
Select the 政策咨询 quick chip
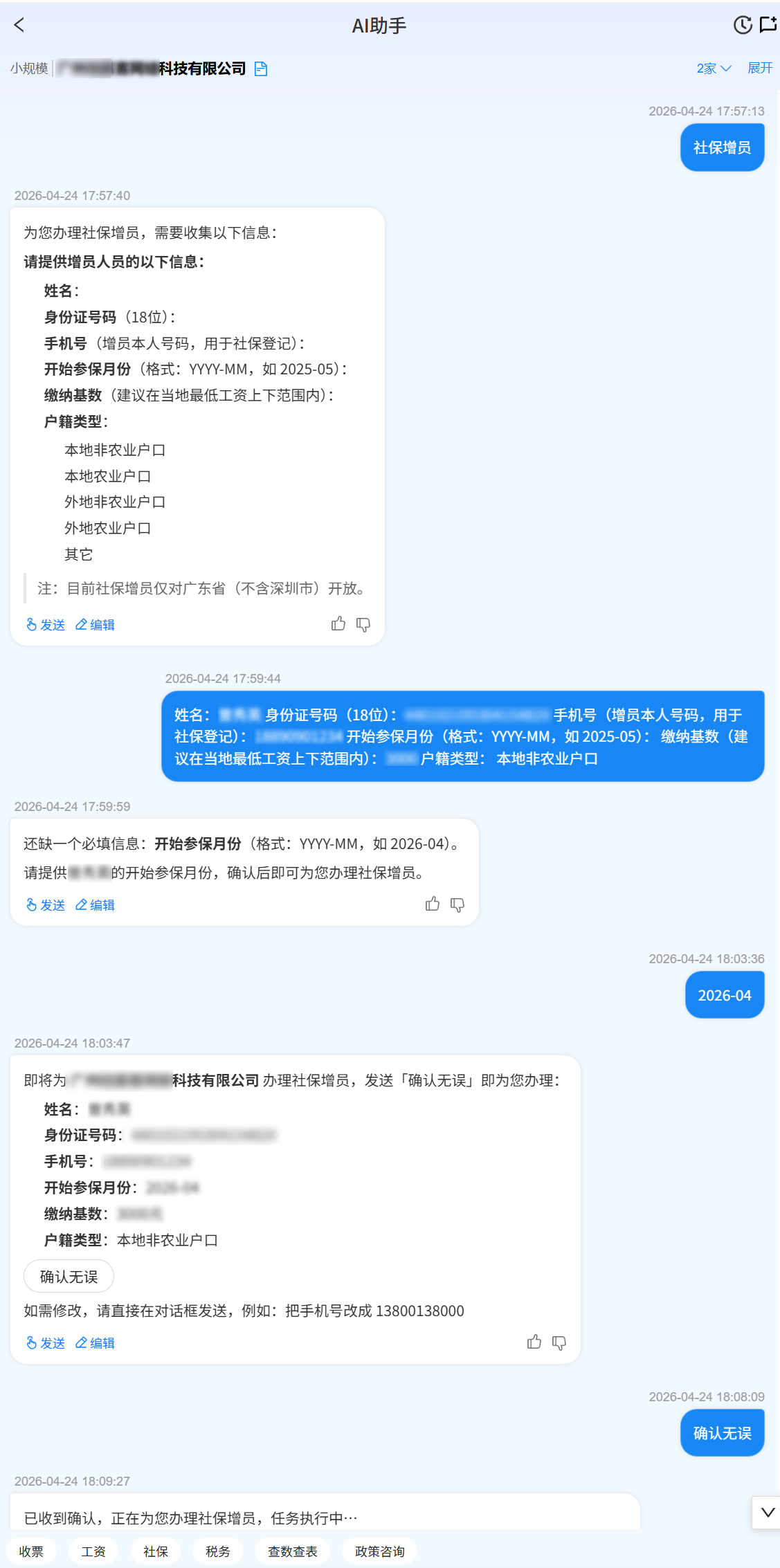(x=379, y=1551)
